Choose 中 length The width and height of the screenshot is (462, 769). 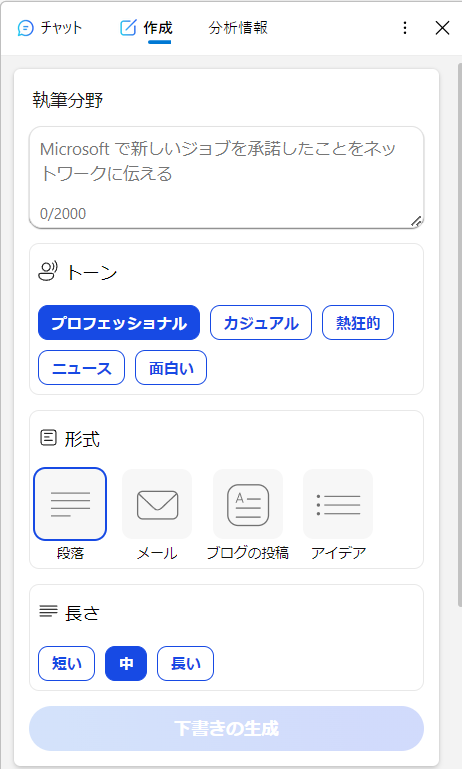[126, 664]
